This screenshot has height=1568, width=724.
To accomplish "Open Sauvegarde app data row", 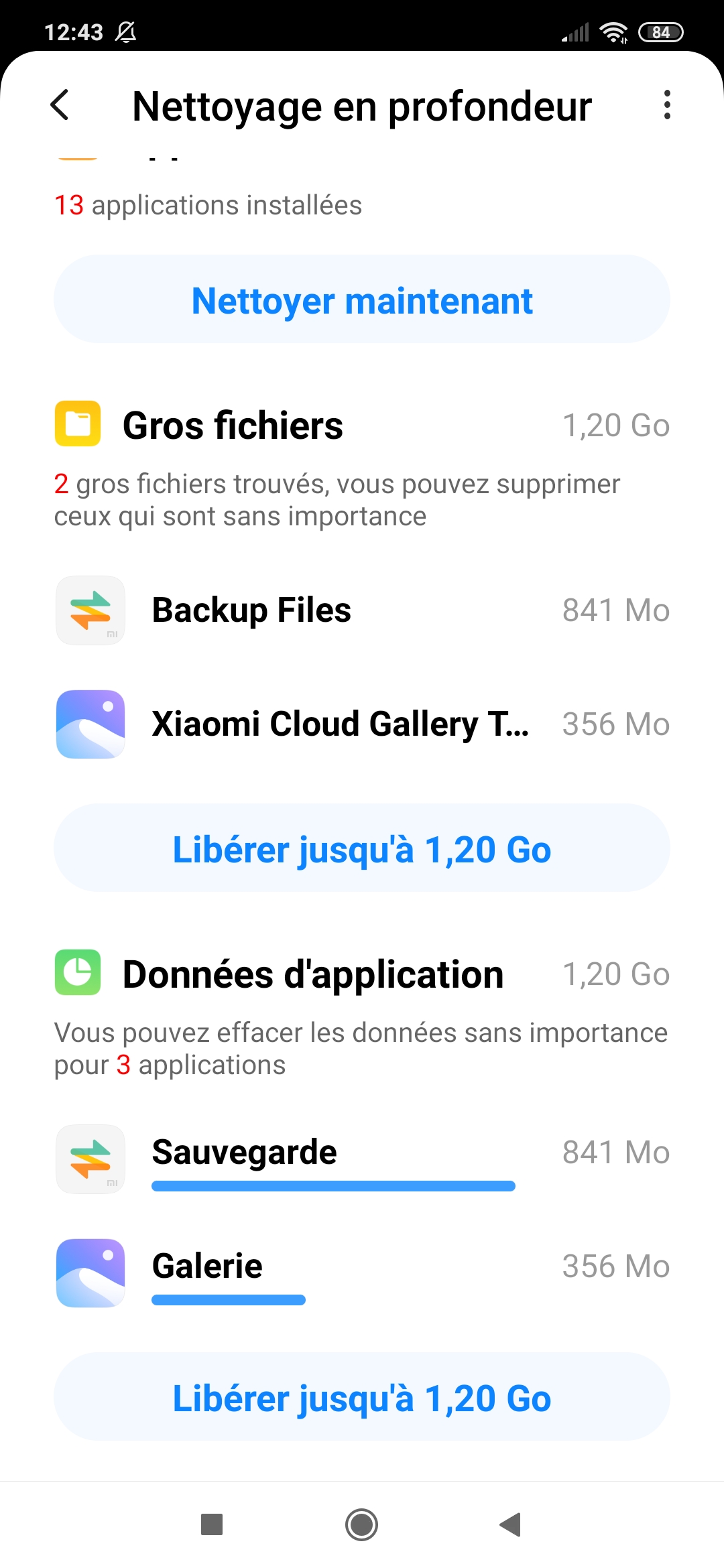I will [362, 1159].
